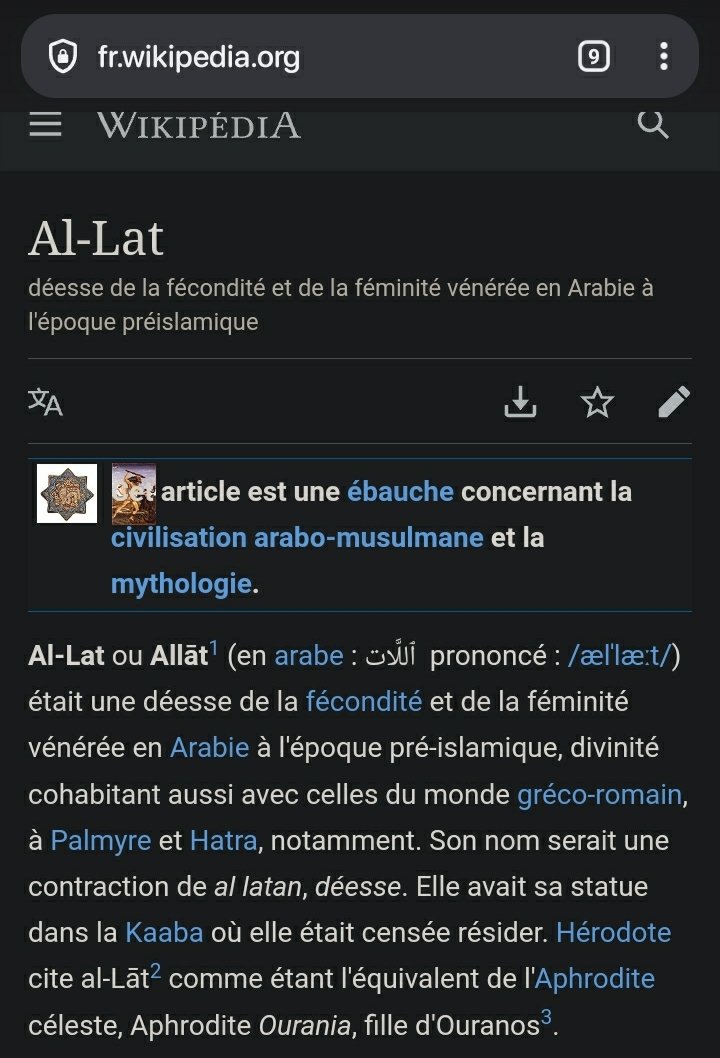The image size is (720, 1058).
Task: Go to the Arabie article
Action: (209, 748)
